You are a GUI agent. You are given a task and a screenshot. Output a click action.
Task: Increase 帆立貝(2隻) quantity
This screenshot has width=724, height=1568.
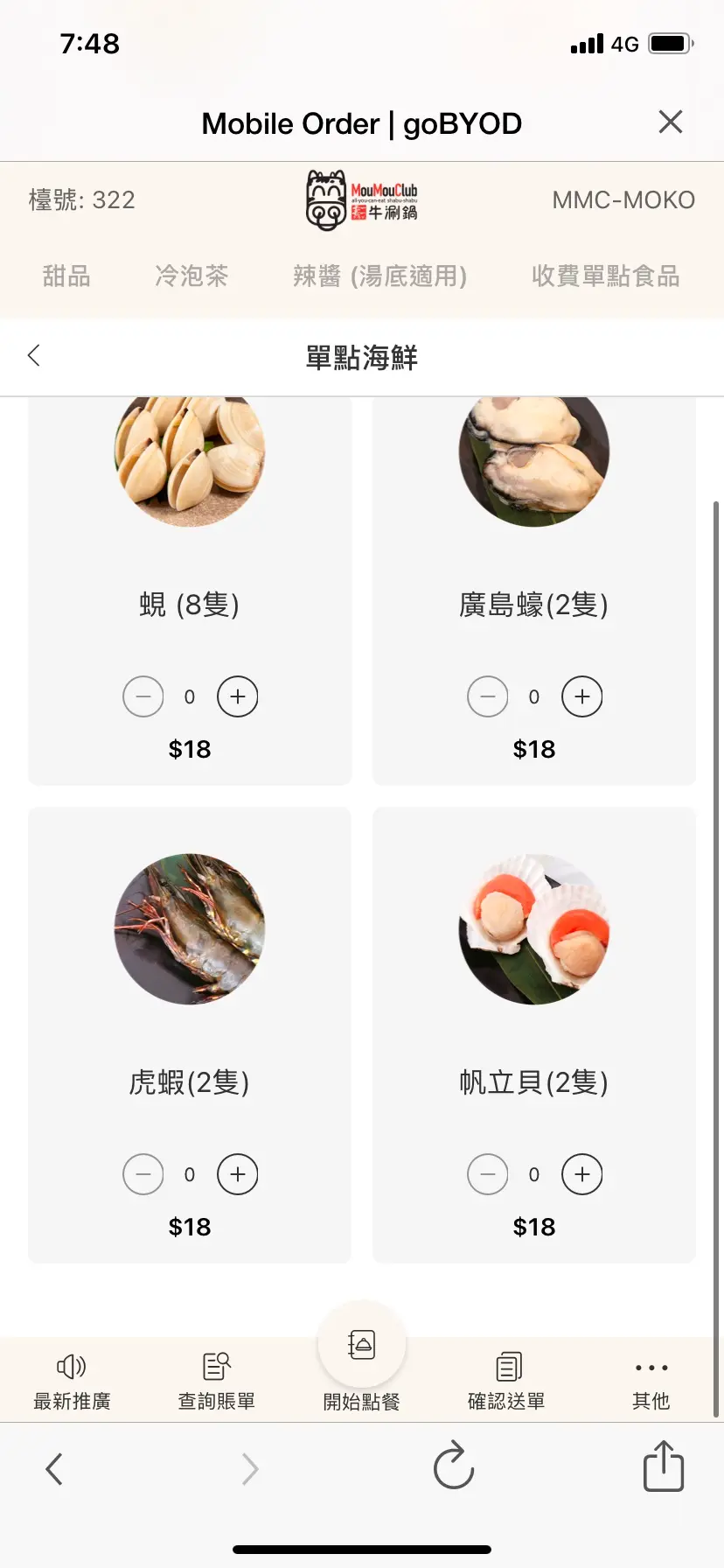[582, 1174]
